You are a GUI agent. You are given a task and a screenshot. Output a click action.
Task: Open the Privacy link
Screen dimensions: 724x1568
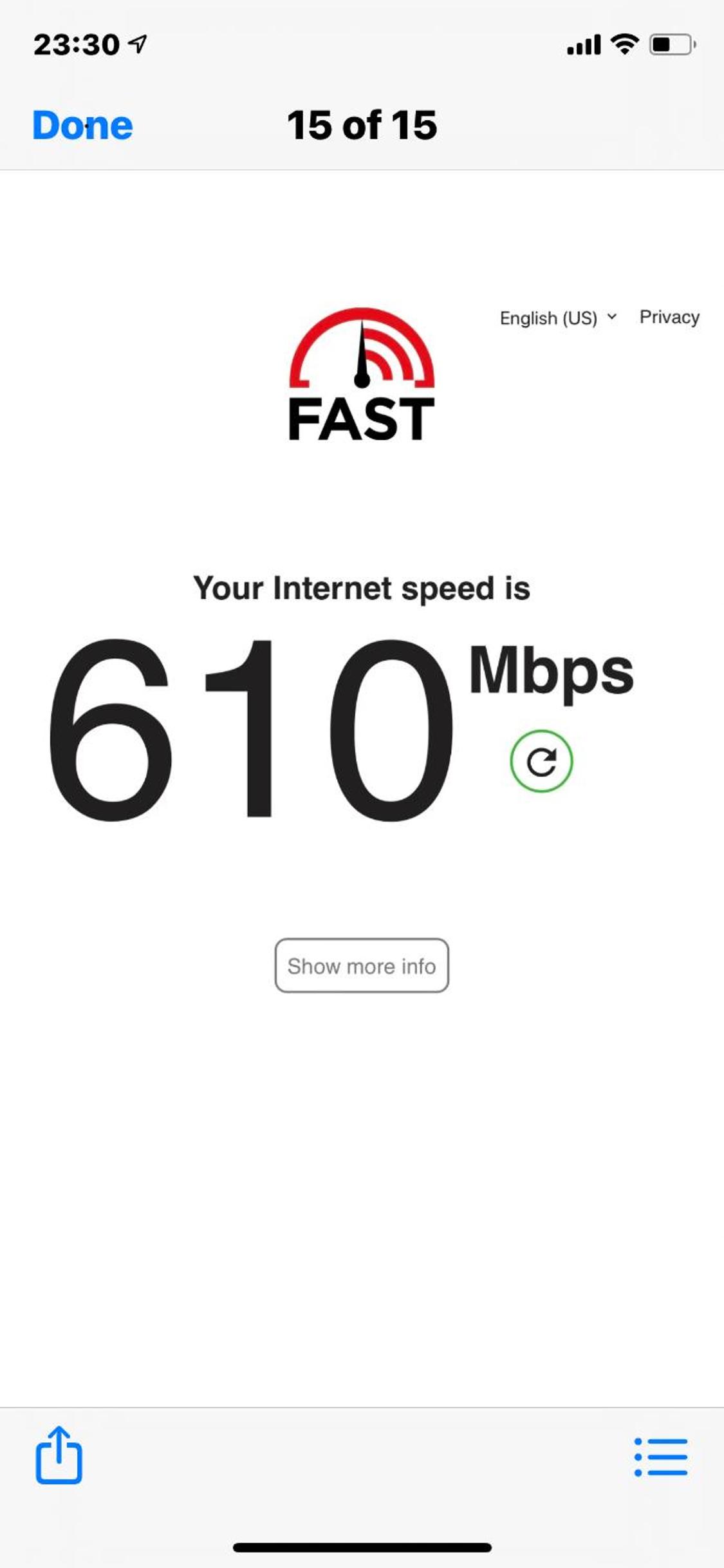[x=669, y=317]
